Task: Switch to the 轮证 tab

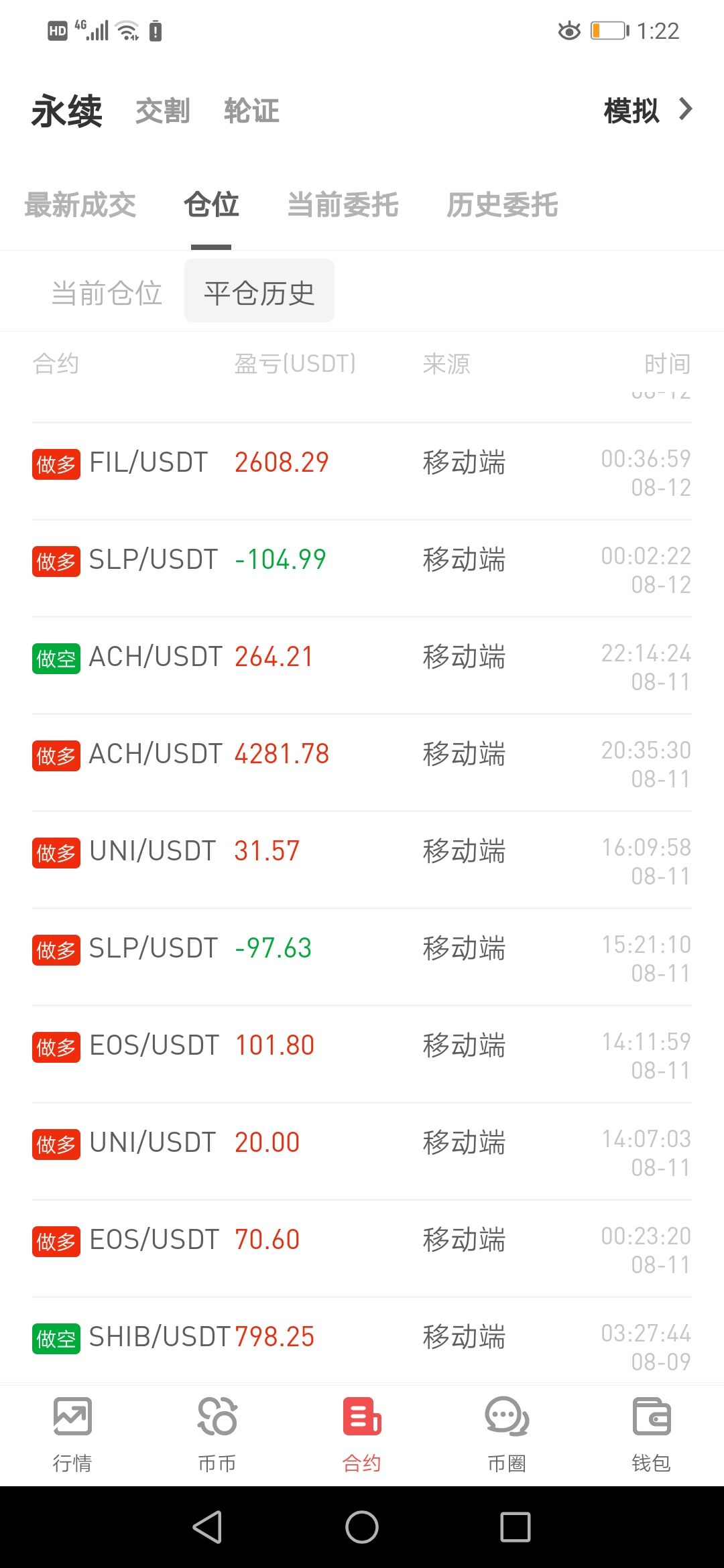Action: 251,111
